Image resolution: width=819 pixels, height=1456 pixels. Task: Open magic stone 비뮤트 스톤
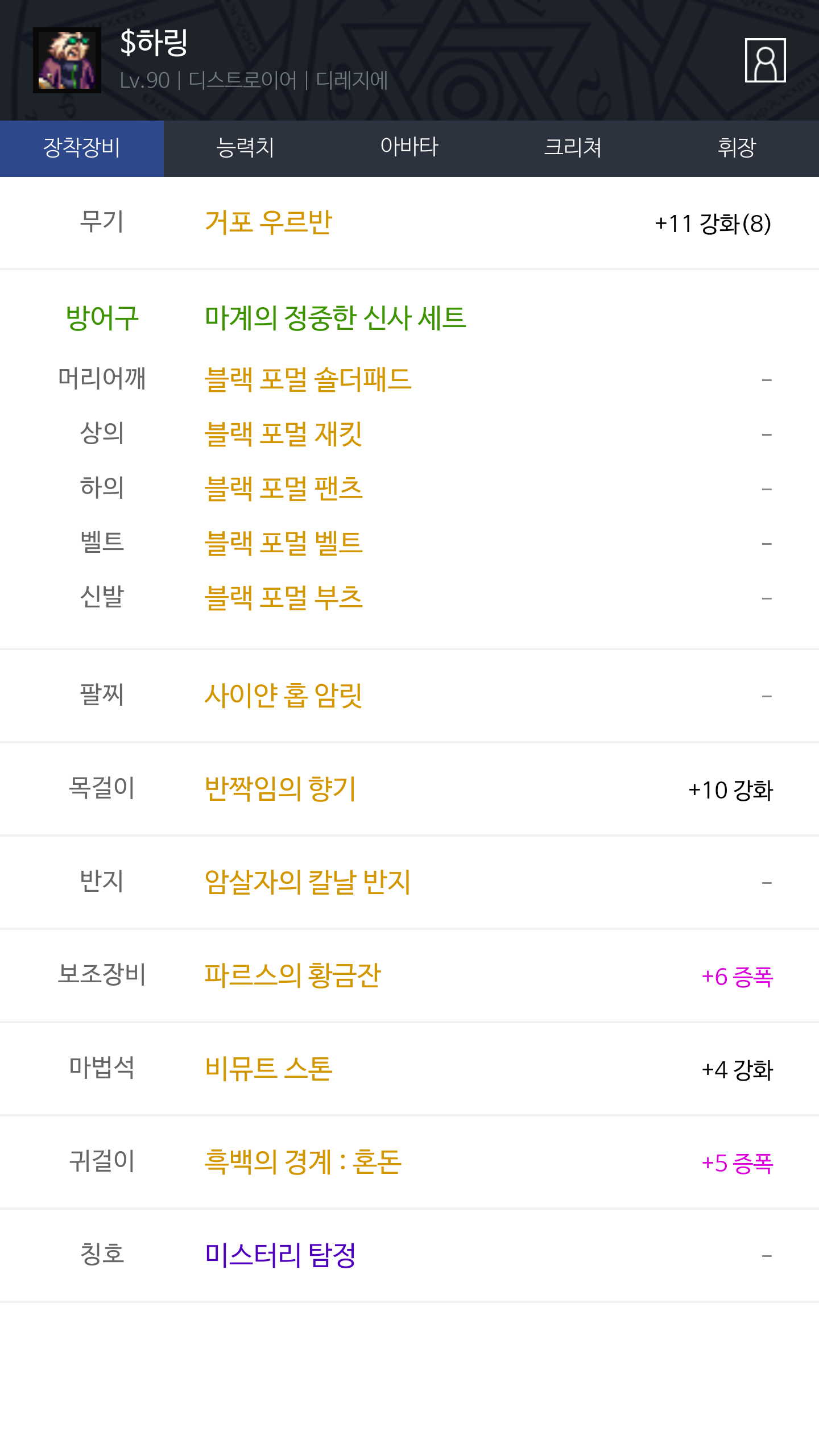[268, 1069]
